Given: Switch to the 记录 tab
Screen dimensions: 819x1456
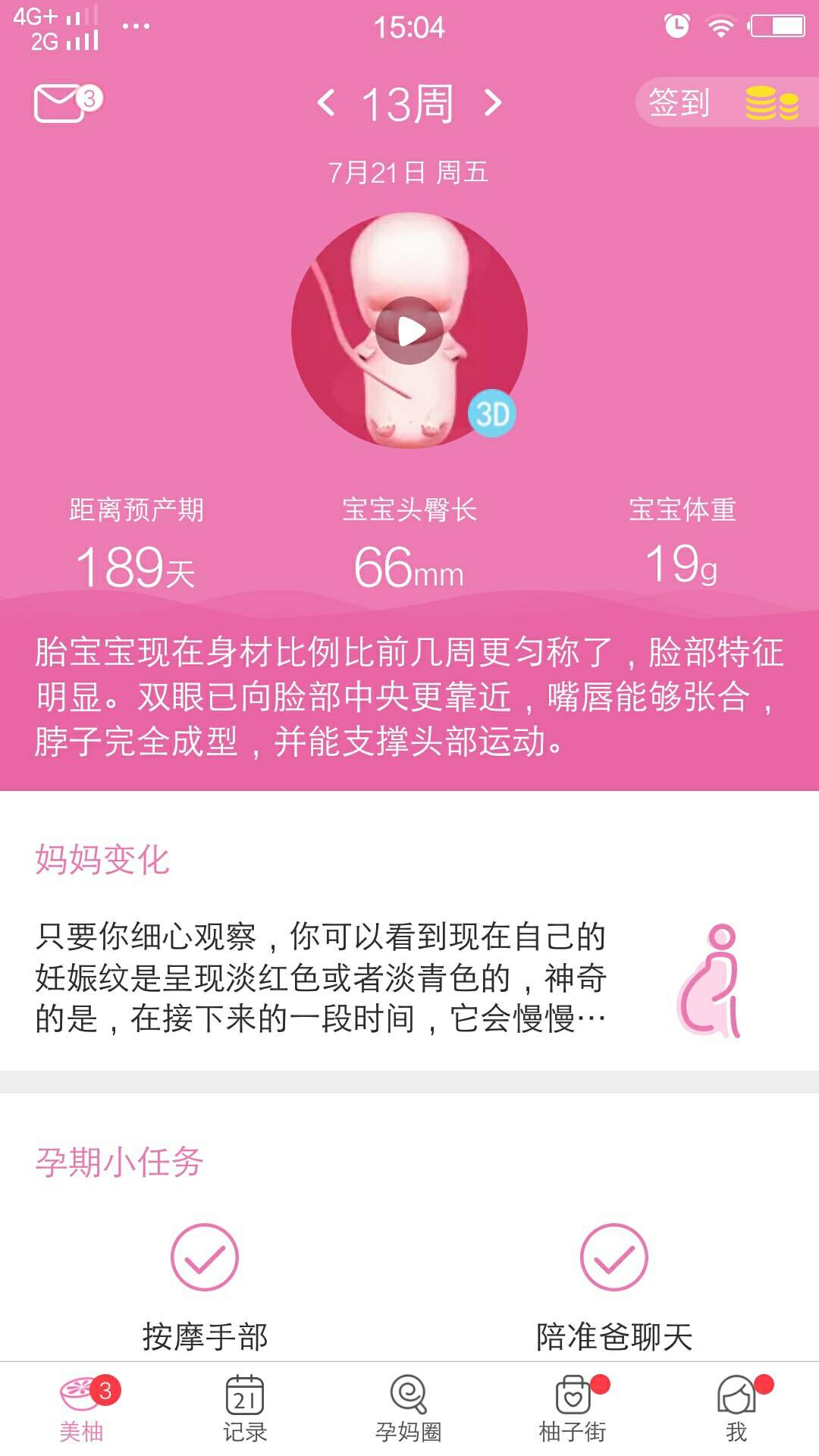Looking at the screenshot, I should pyautogui.click(x=245, y=1409).
